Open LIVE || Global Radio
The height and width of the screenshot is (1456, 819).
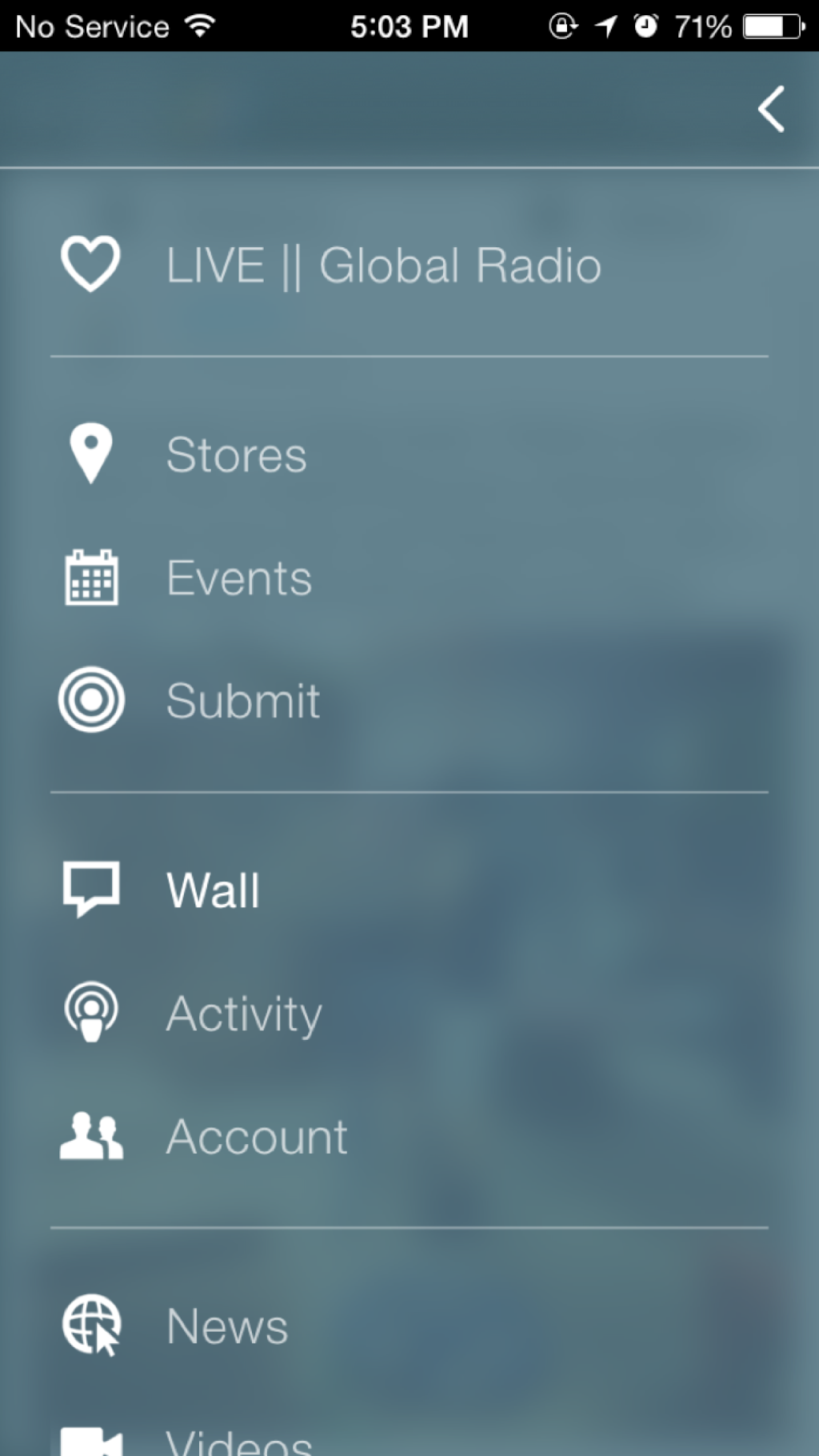tap(383, 266)
